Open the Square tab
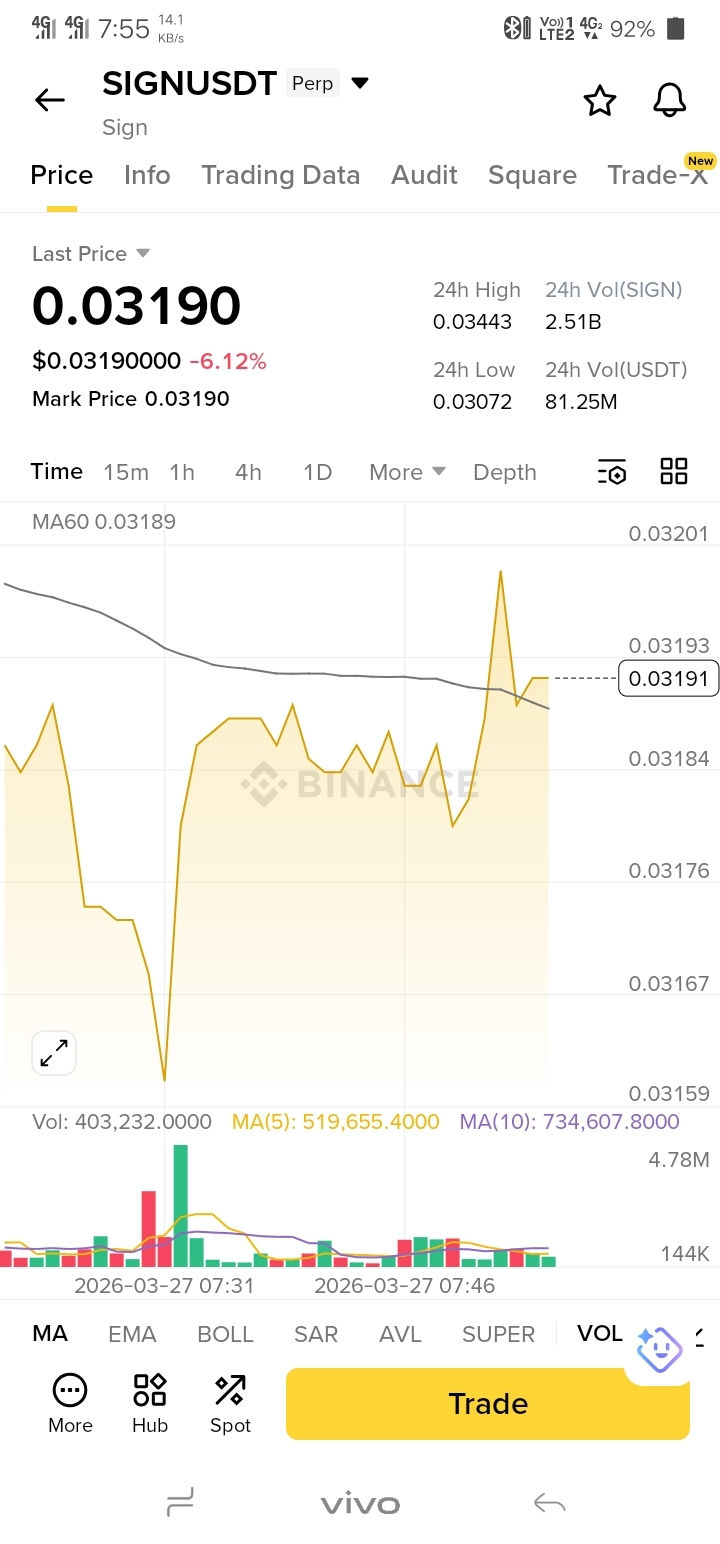The image size is (720, 1544). pos(532,175)
